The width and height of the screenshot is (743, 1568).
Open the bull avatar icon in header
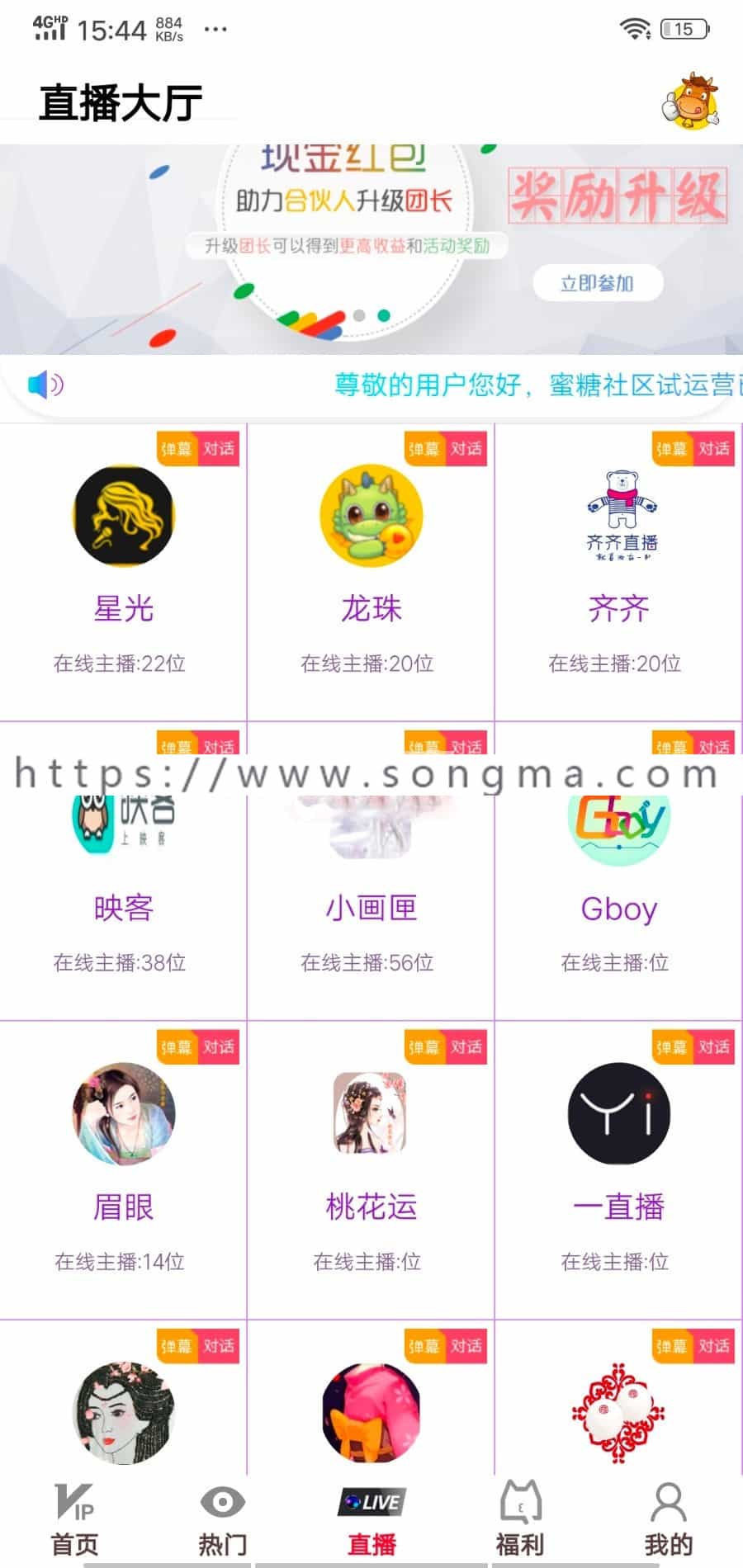tap(691, 102)
